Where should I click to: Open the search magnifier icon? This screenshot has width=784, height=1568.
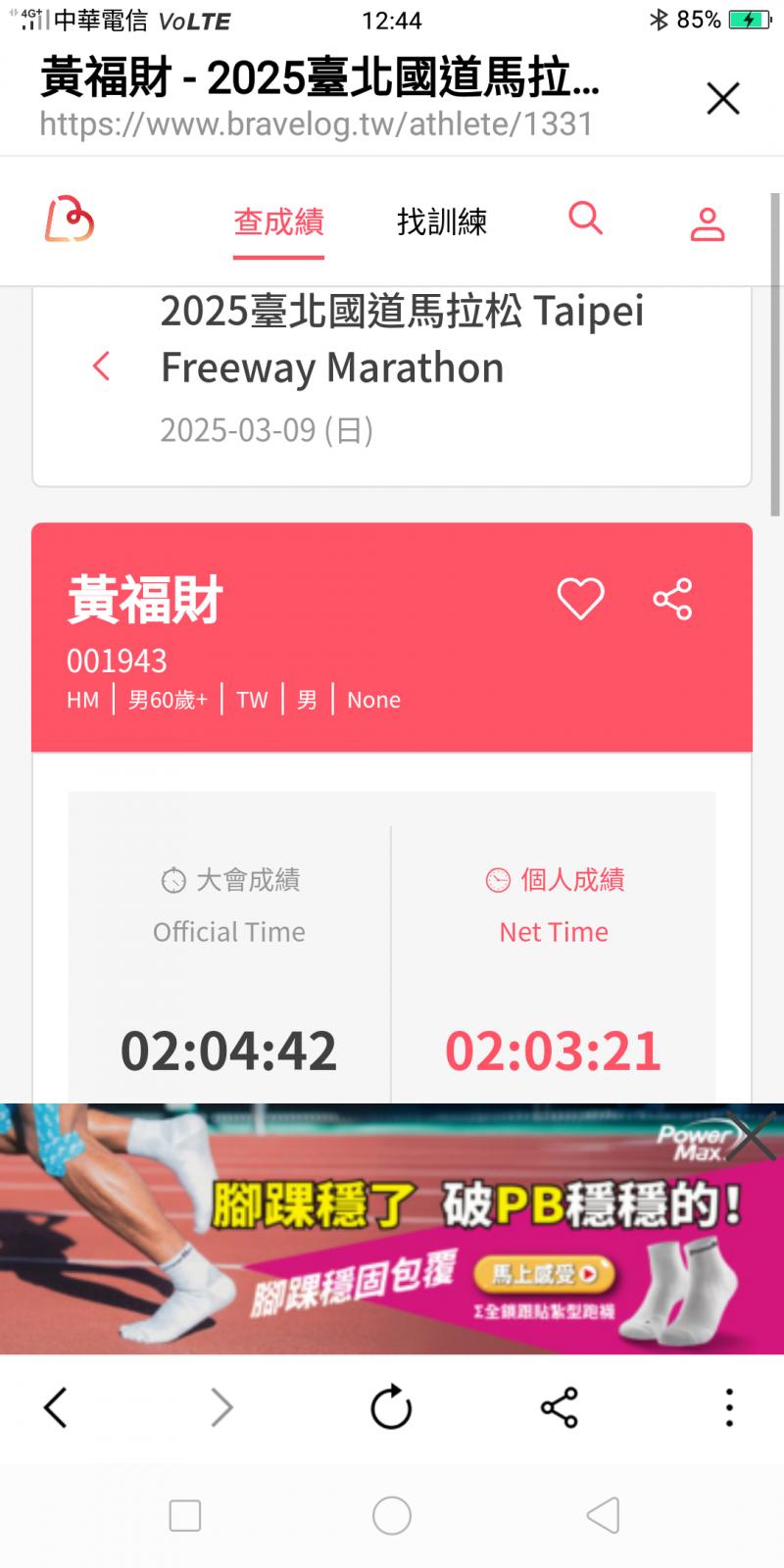(585, 218)
